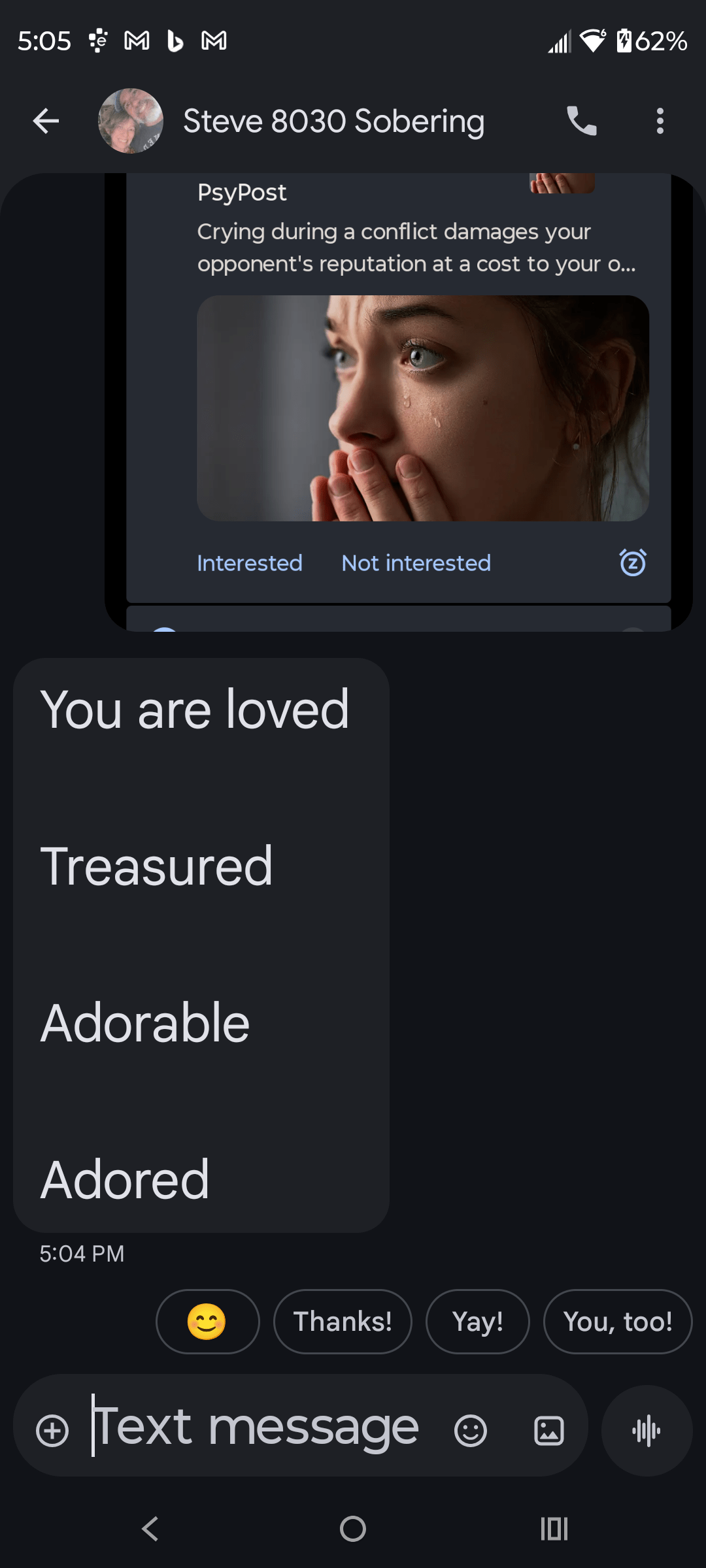Go back to the conversation list

coord(46,121)
